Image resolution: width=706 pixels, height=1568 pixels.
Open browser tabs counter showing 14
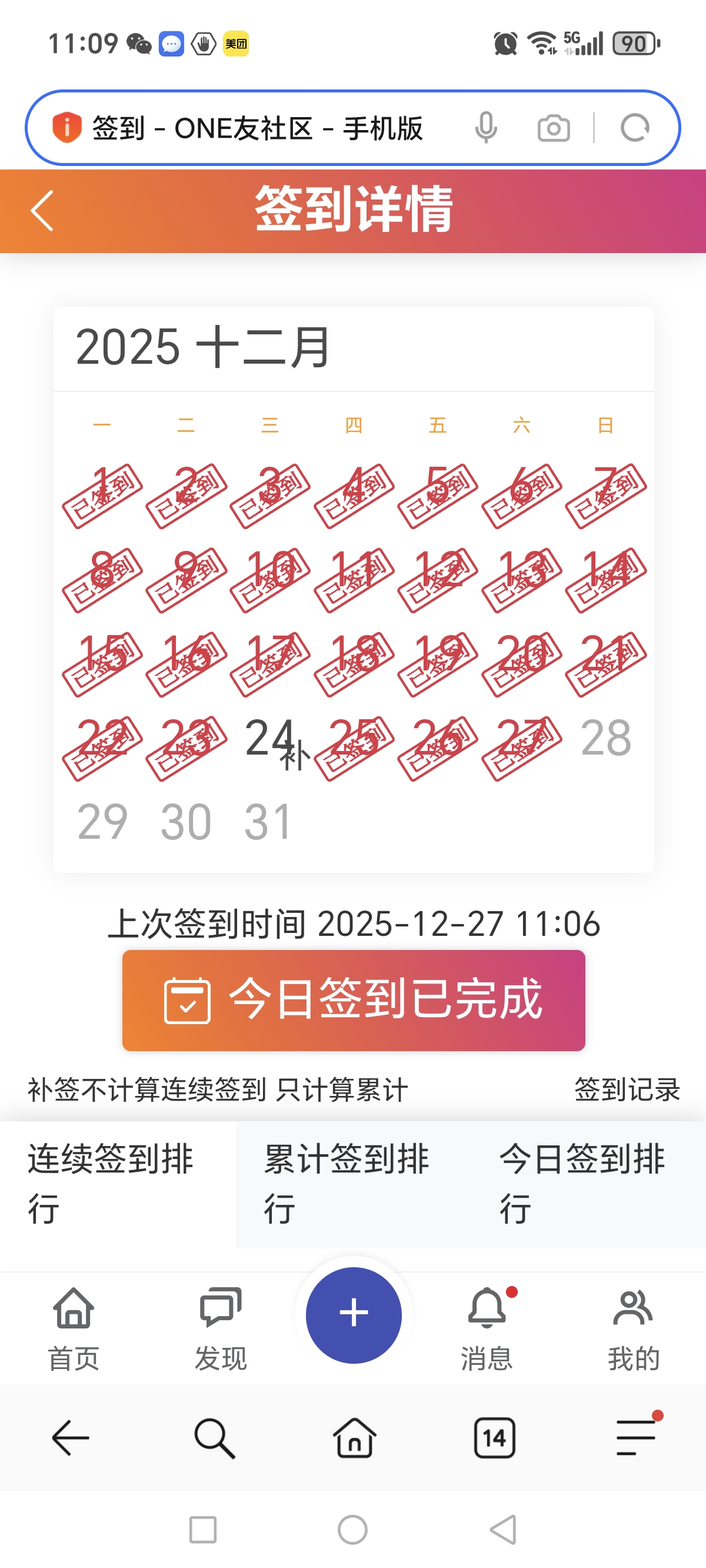click(494, 1440)
